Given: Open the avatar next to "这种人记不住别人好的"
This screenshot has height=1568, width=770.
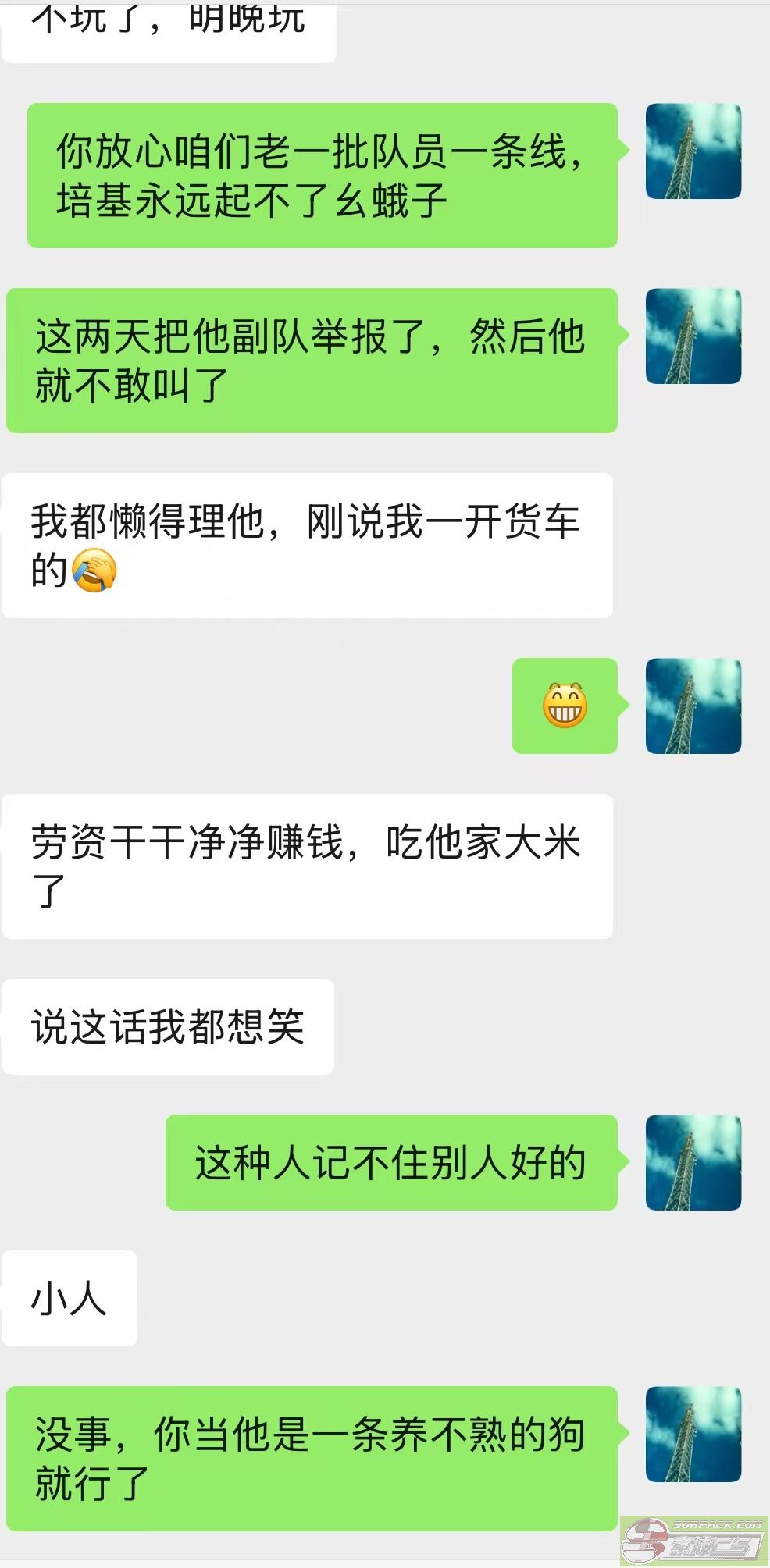Looking at the screenshot, I should [693, 1163].
